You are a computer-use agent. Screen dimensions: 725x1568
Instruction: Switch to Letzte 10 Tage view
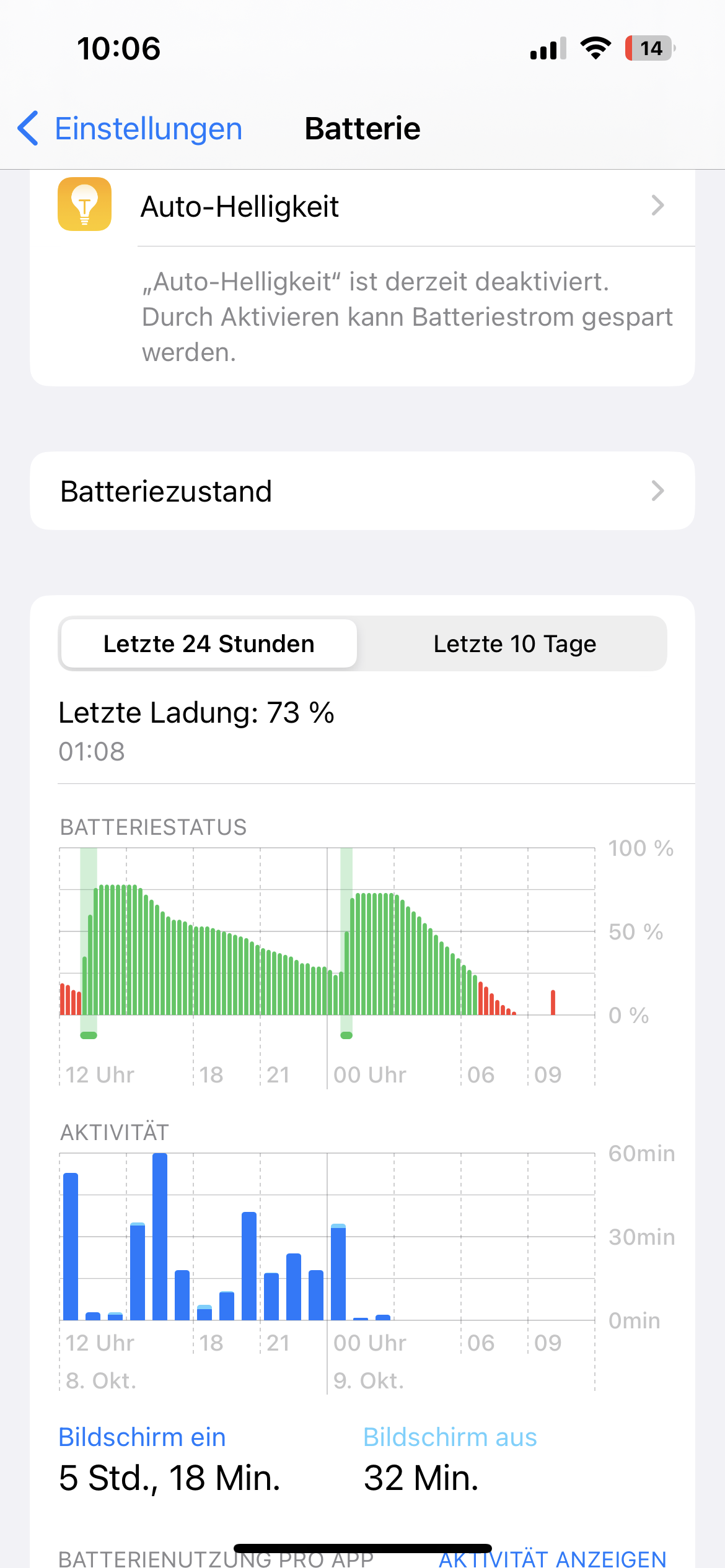tap(514, 644)
